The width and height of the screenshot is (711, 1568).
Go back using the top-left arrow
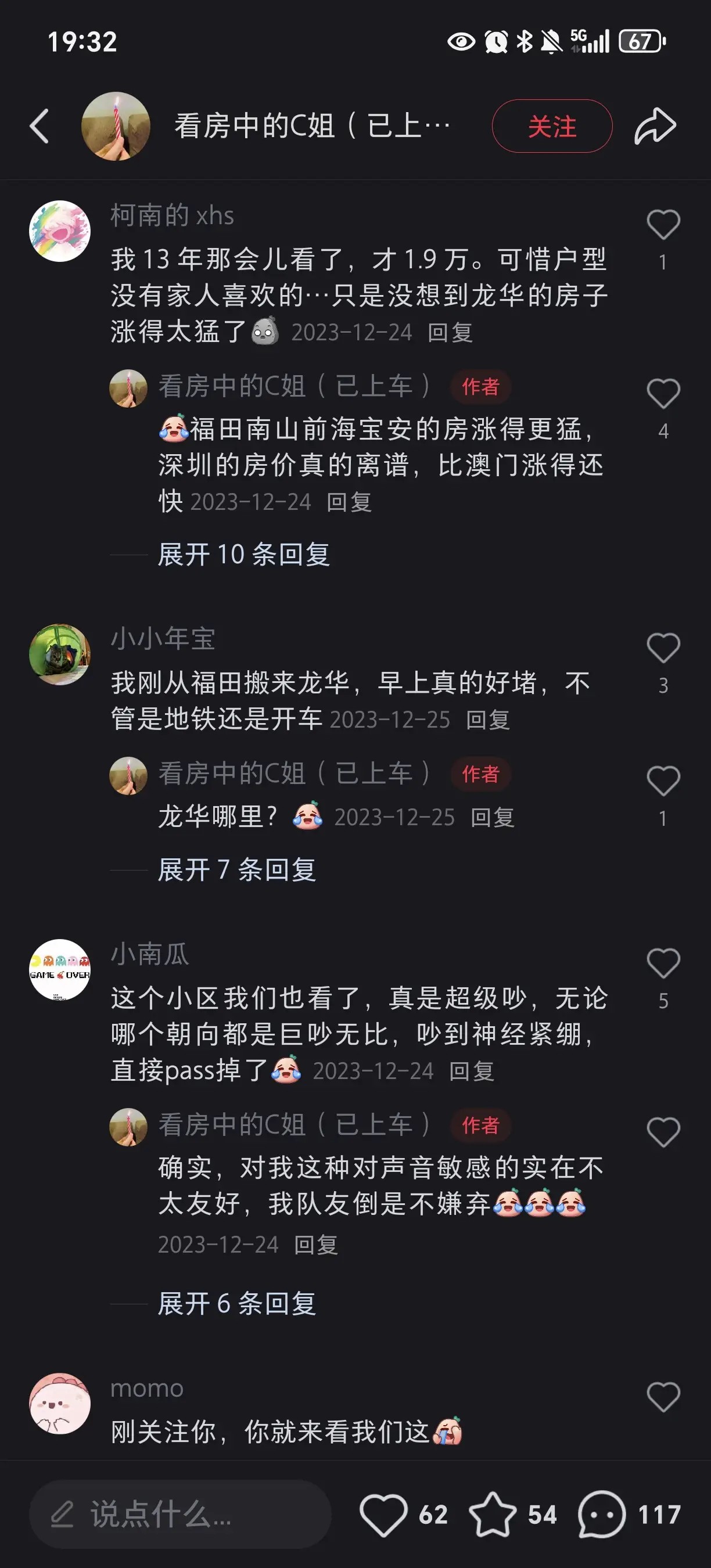[39, 127]
